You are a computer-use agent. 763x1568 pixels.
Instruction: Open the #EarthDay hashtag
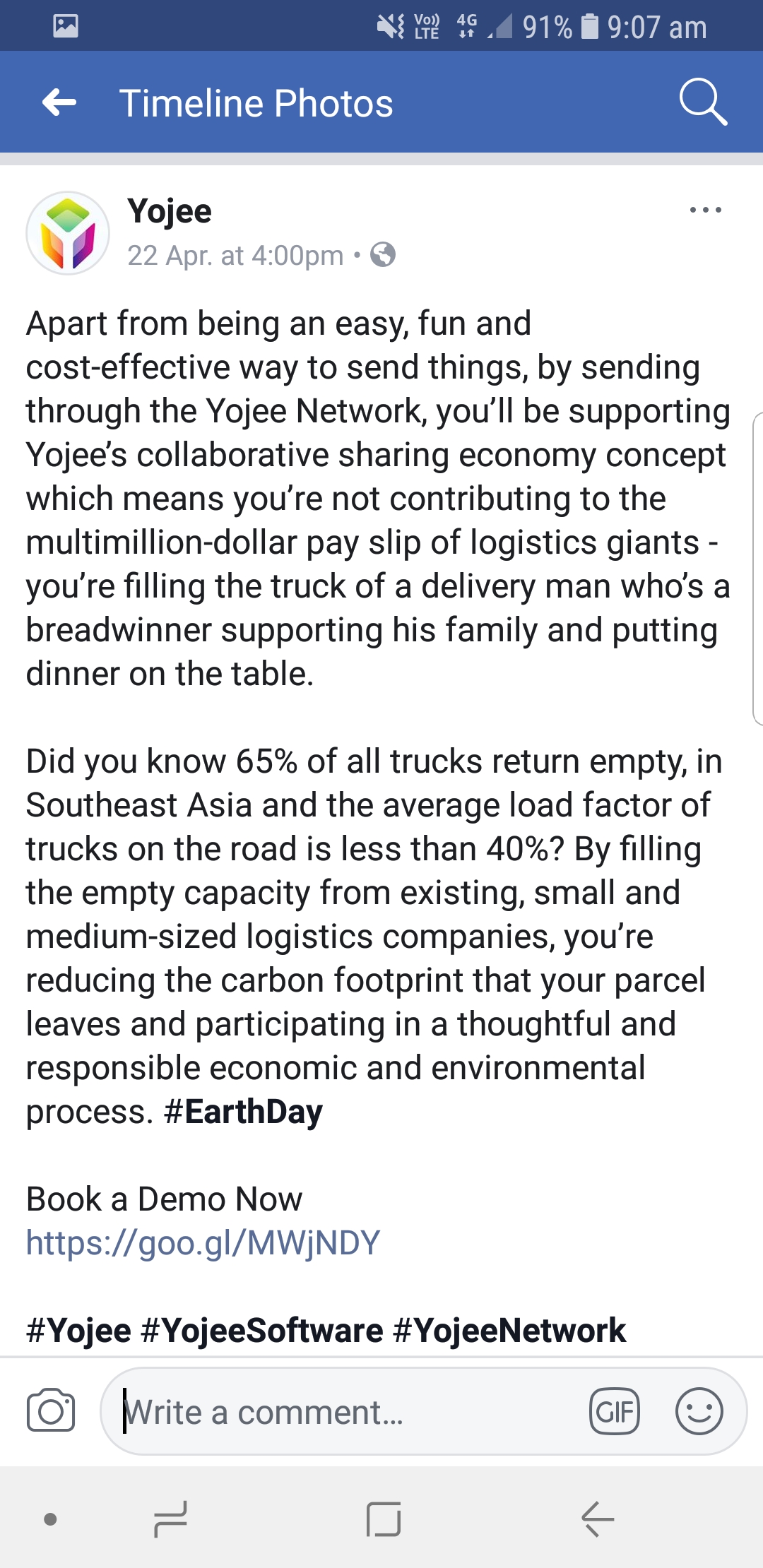coord(243,1112)
